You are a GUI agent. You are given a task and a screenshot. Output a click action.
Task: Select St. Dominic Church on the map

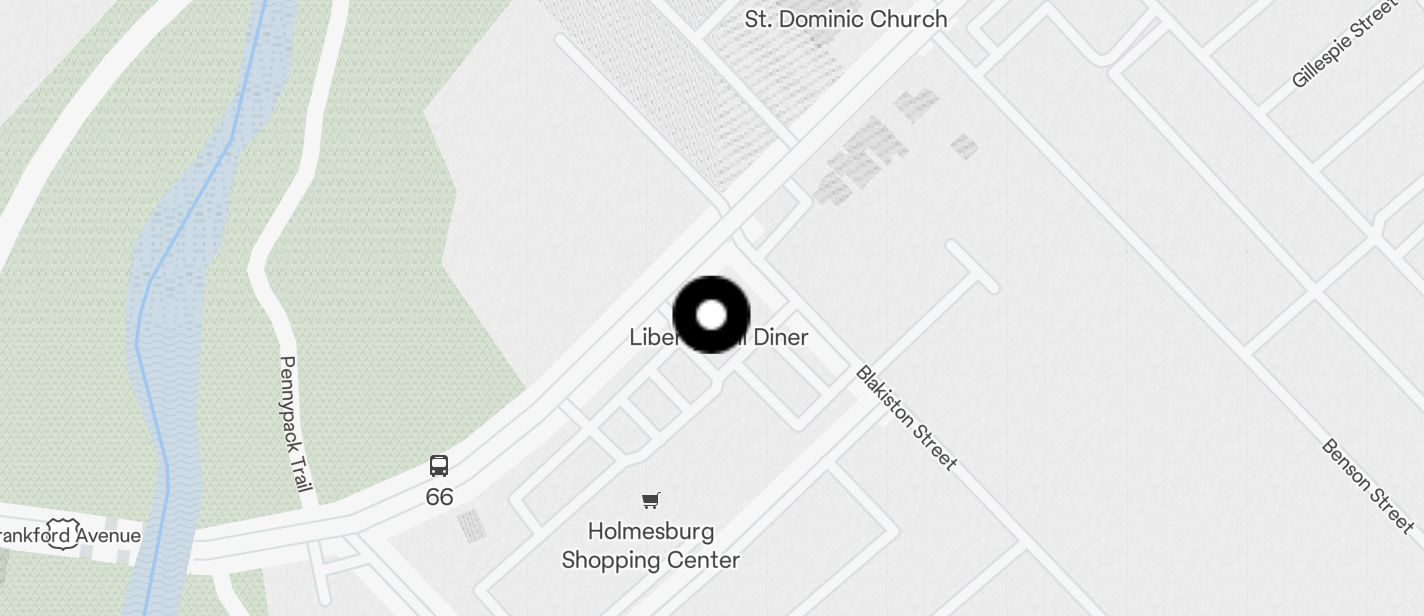(845, 19)
